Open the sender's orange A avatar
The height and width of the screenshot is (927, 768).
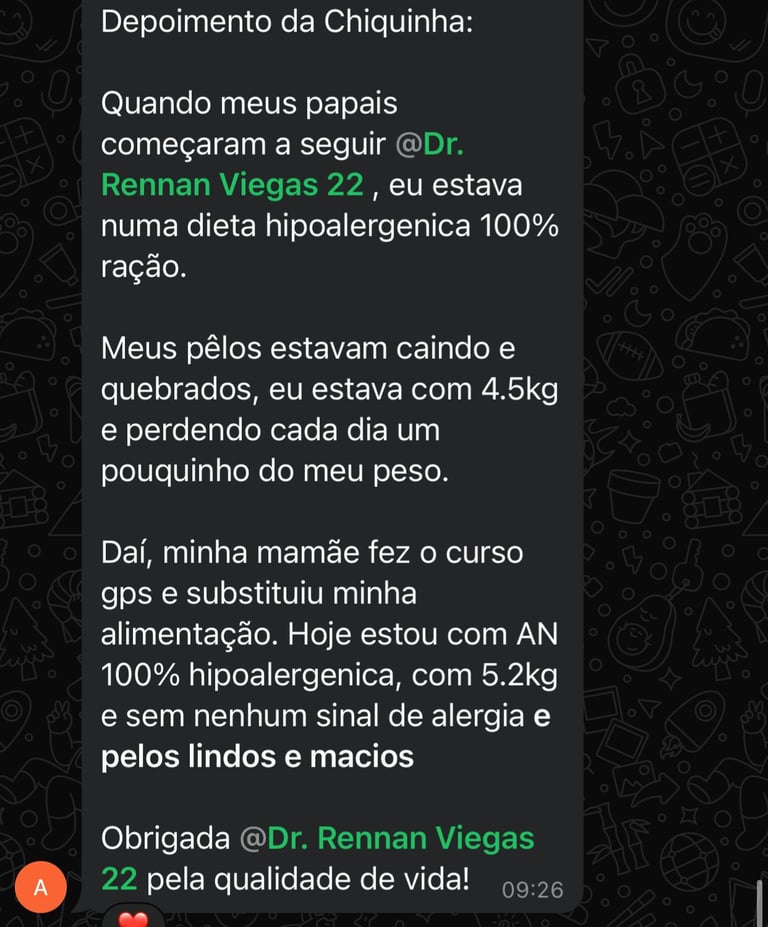point(41,887)
